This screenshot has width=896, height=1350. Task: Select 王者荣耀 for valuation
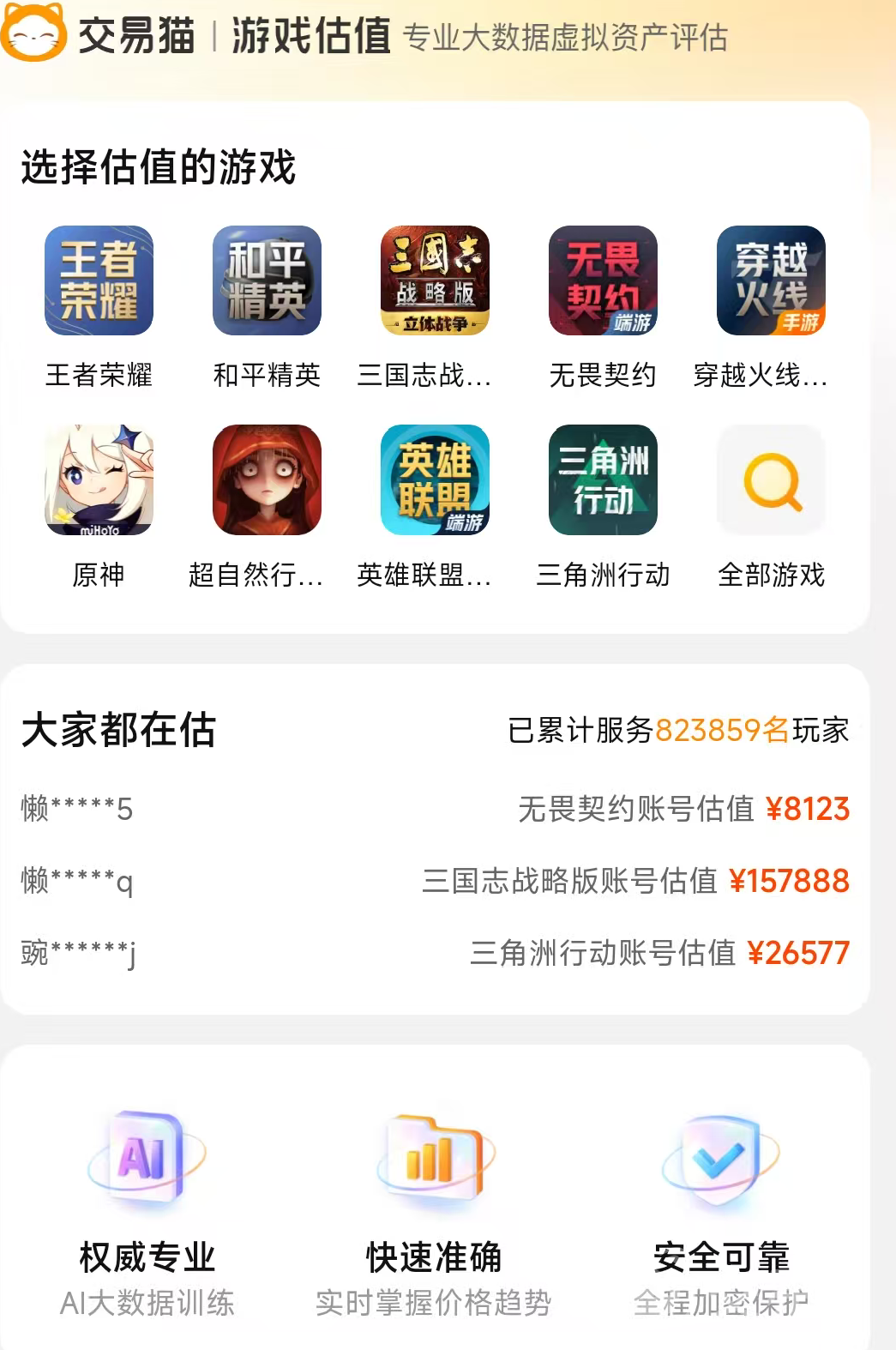(99, 280)
